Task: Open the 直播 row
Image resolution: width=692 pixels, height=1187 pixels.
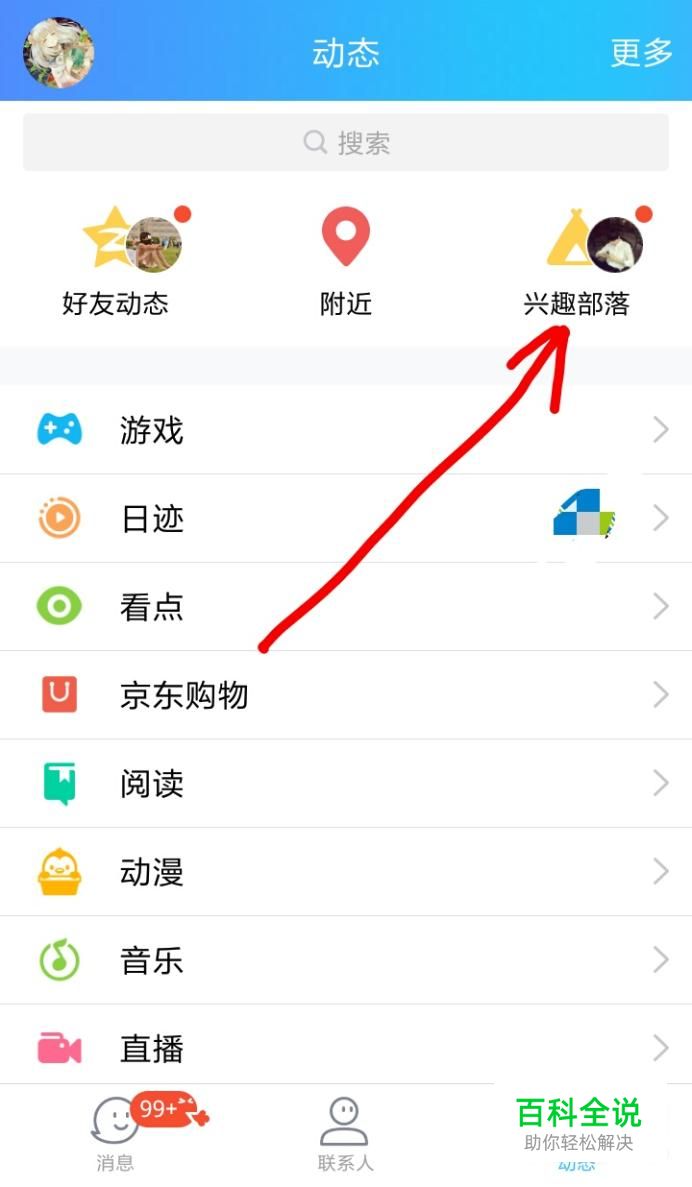Action: coord(346,1048)
